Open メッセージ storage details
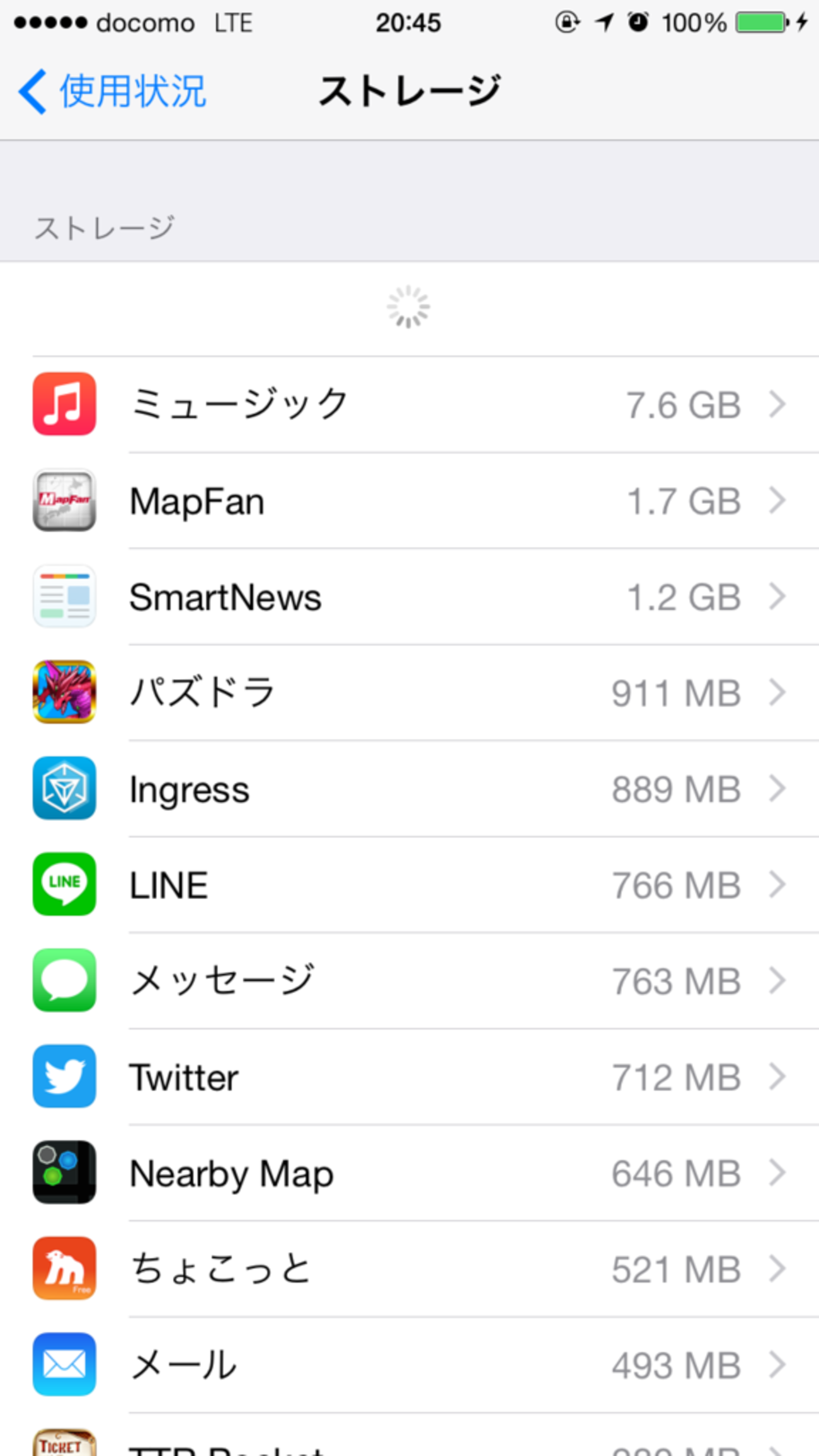This screenshot has width=819, height=1456. click(x=409, y=981)
